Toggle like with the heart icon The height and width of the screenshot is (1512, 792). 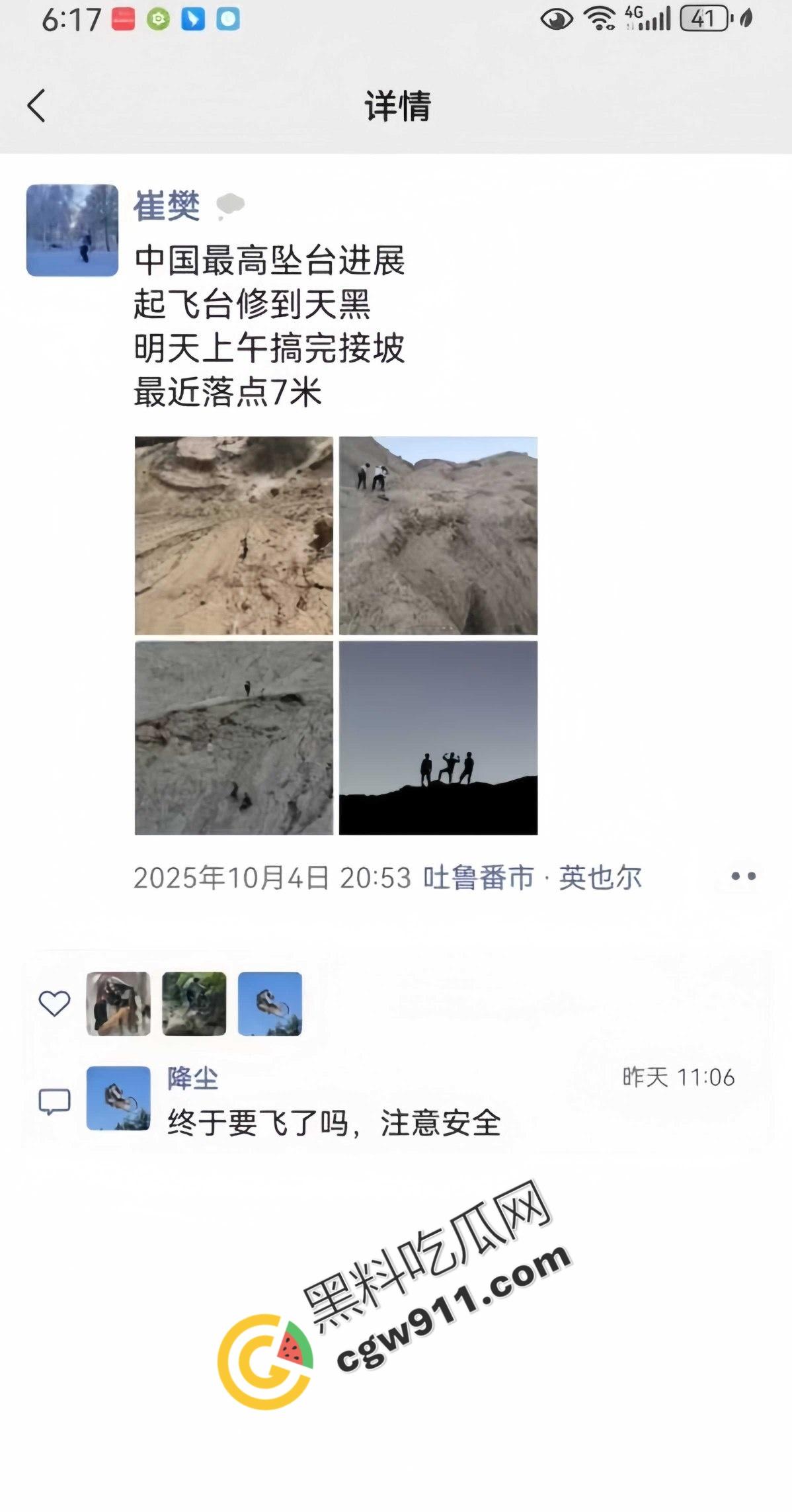point(56,1003)
